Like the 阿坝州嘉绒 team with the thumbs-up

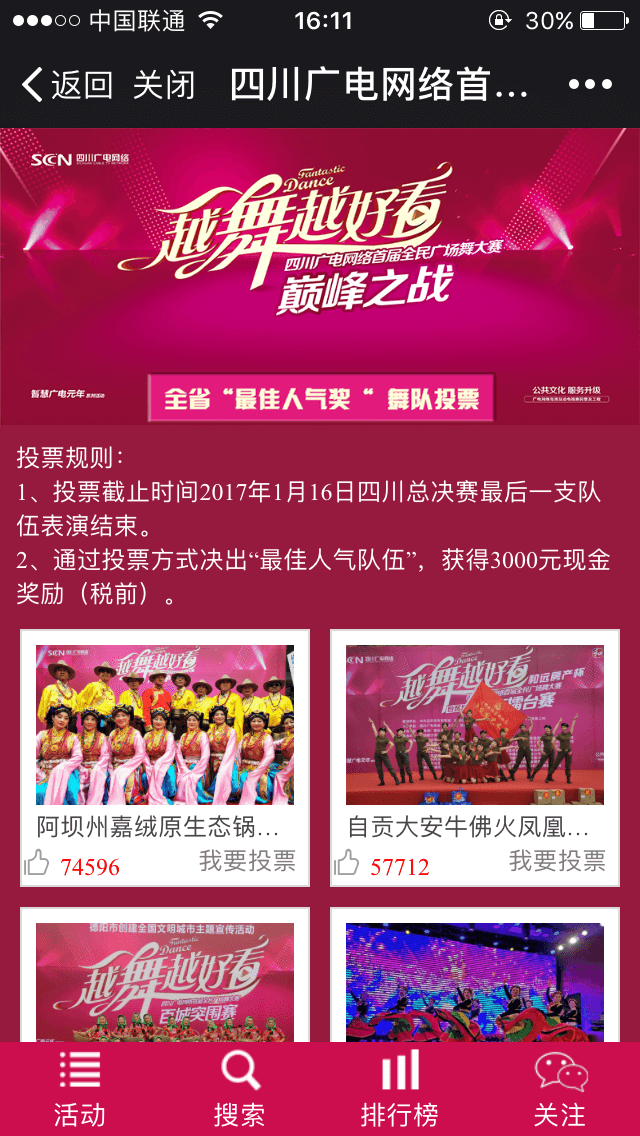(37, 862)
